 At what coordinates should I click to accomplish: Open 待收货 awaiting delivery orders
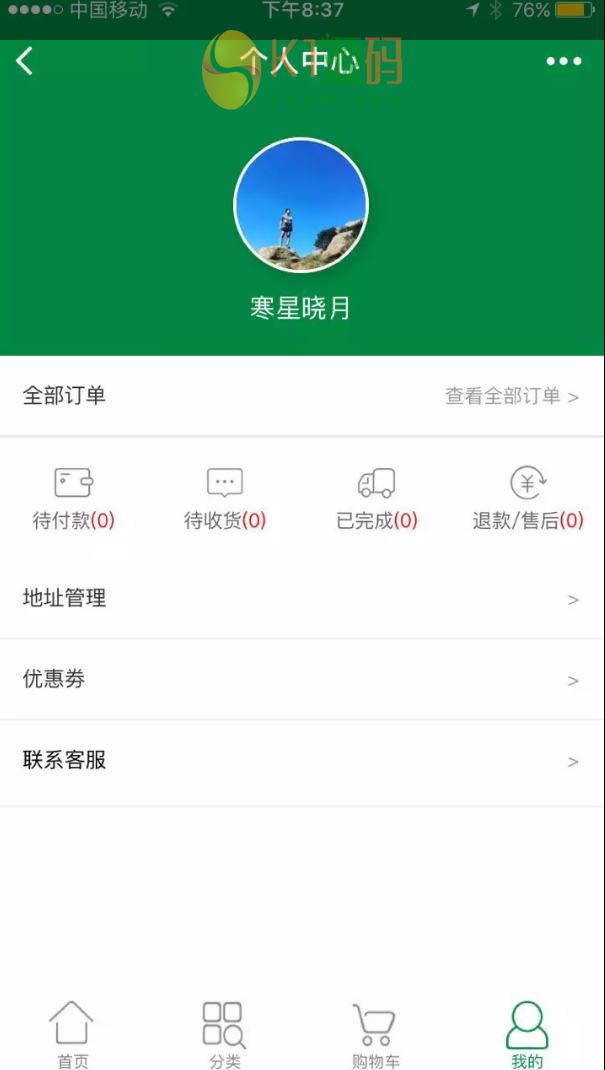coord(225,499)
